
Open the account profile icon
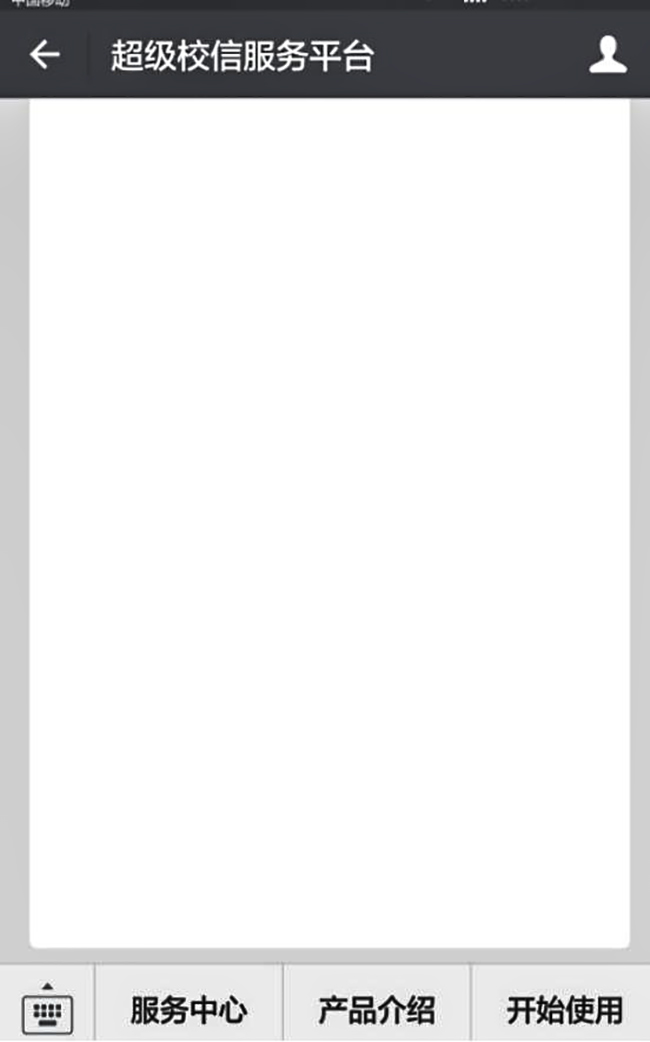point(607,54)
